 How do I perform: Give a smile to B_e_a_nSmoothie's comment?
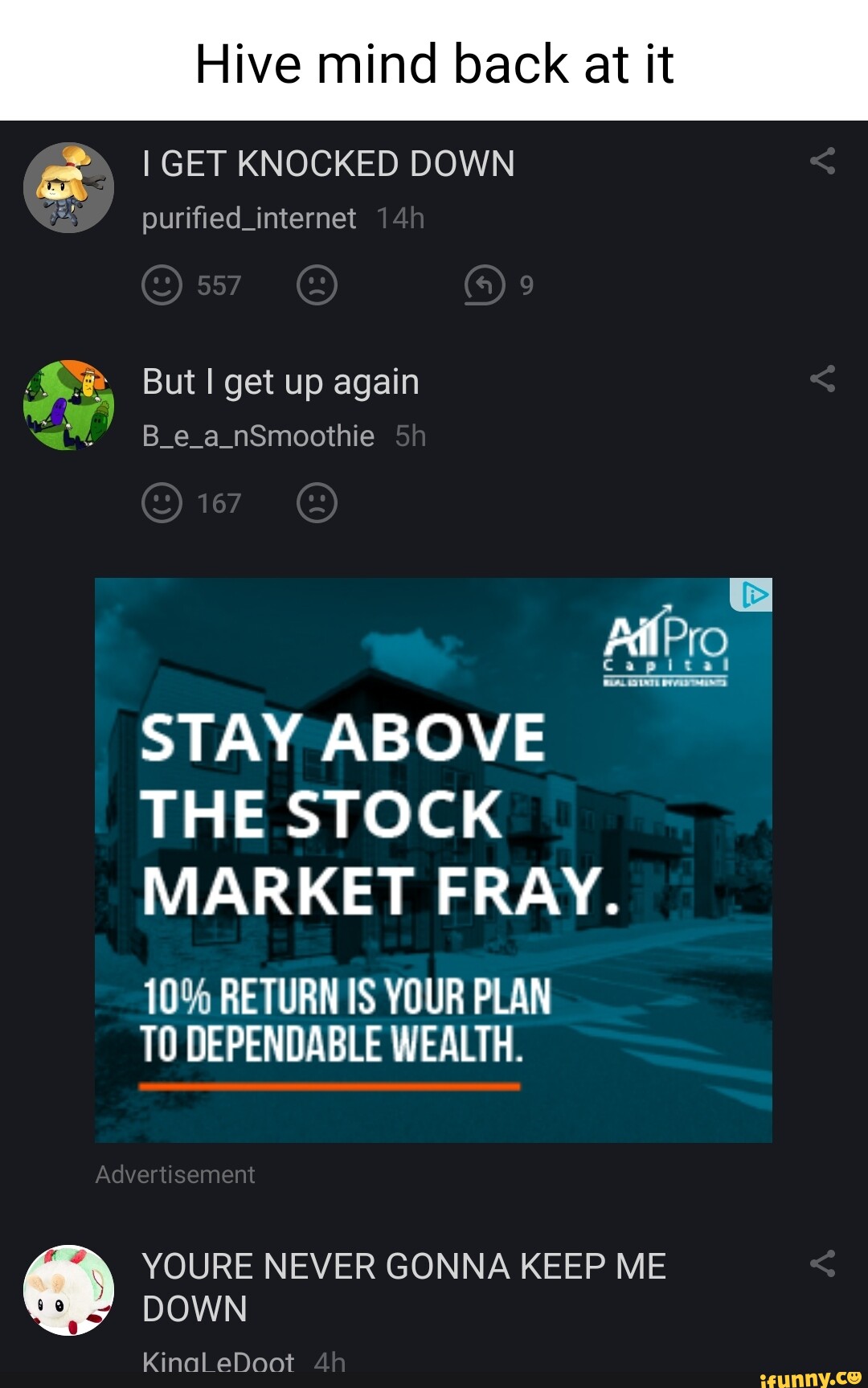tap(162, 503)
